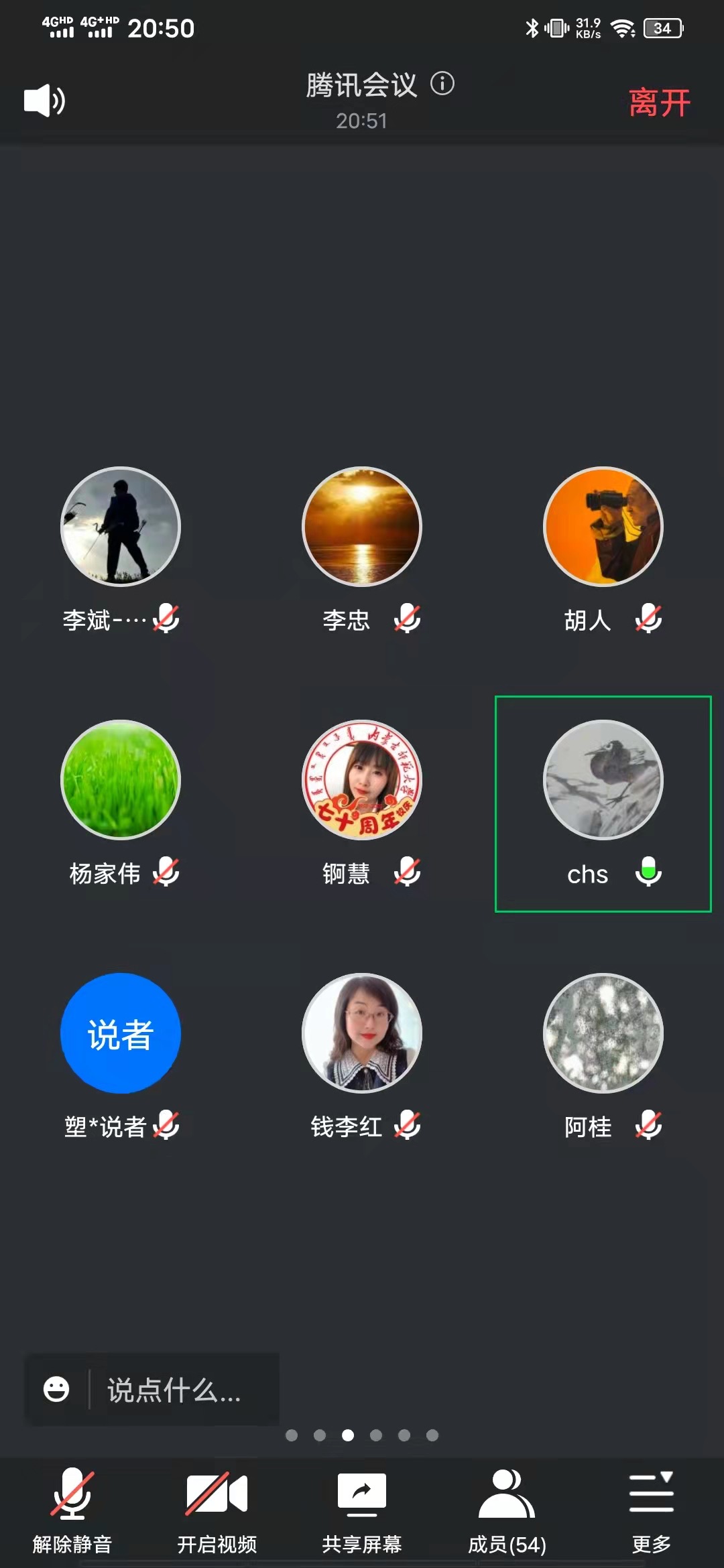Select participant 钱李红
This screenshot has width=724, height=1568.
coord(362,1033)
